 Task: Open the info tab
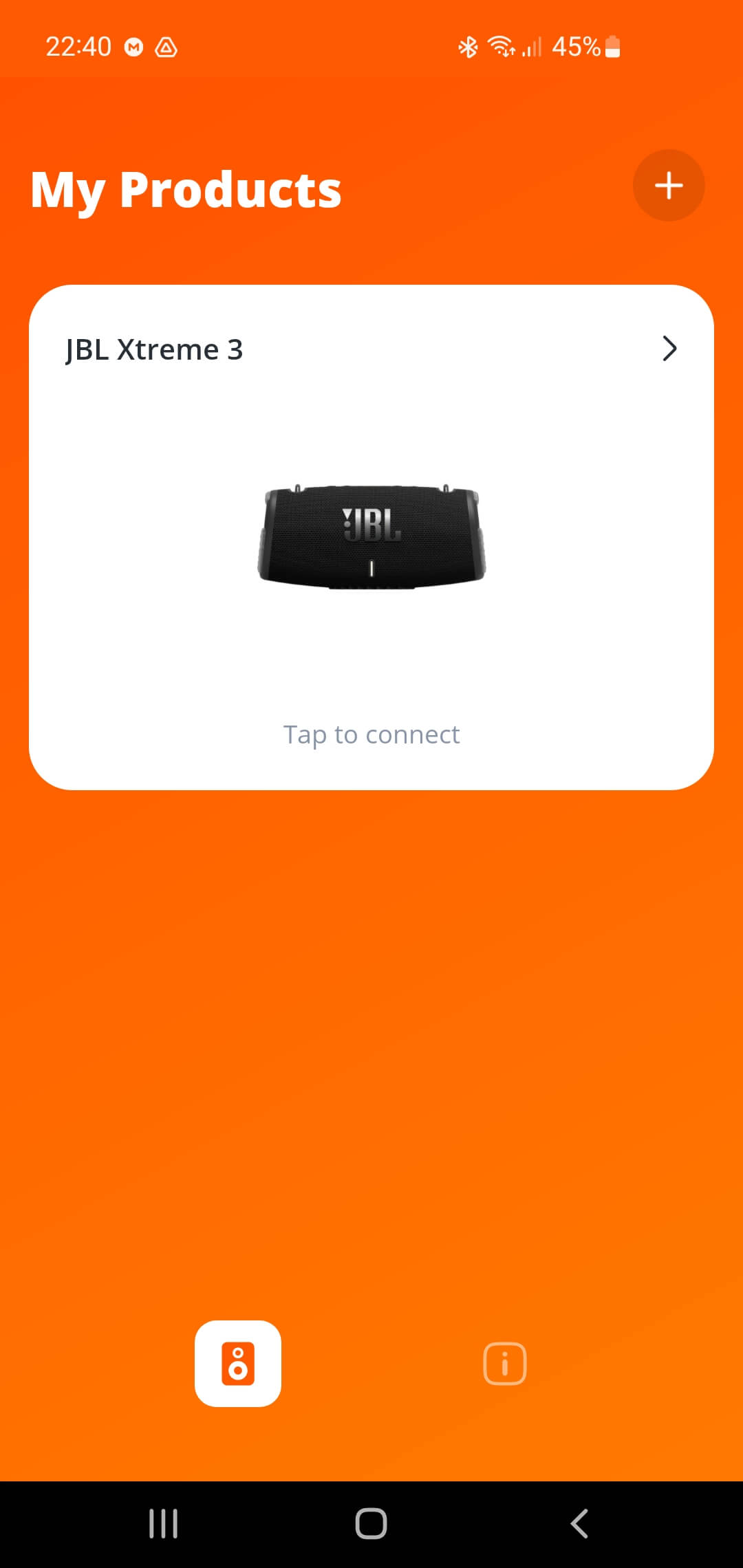point(505,1363)
